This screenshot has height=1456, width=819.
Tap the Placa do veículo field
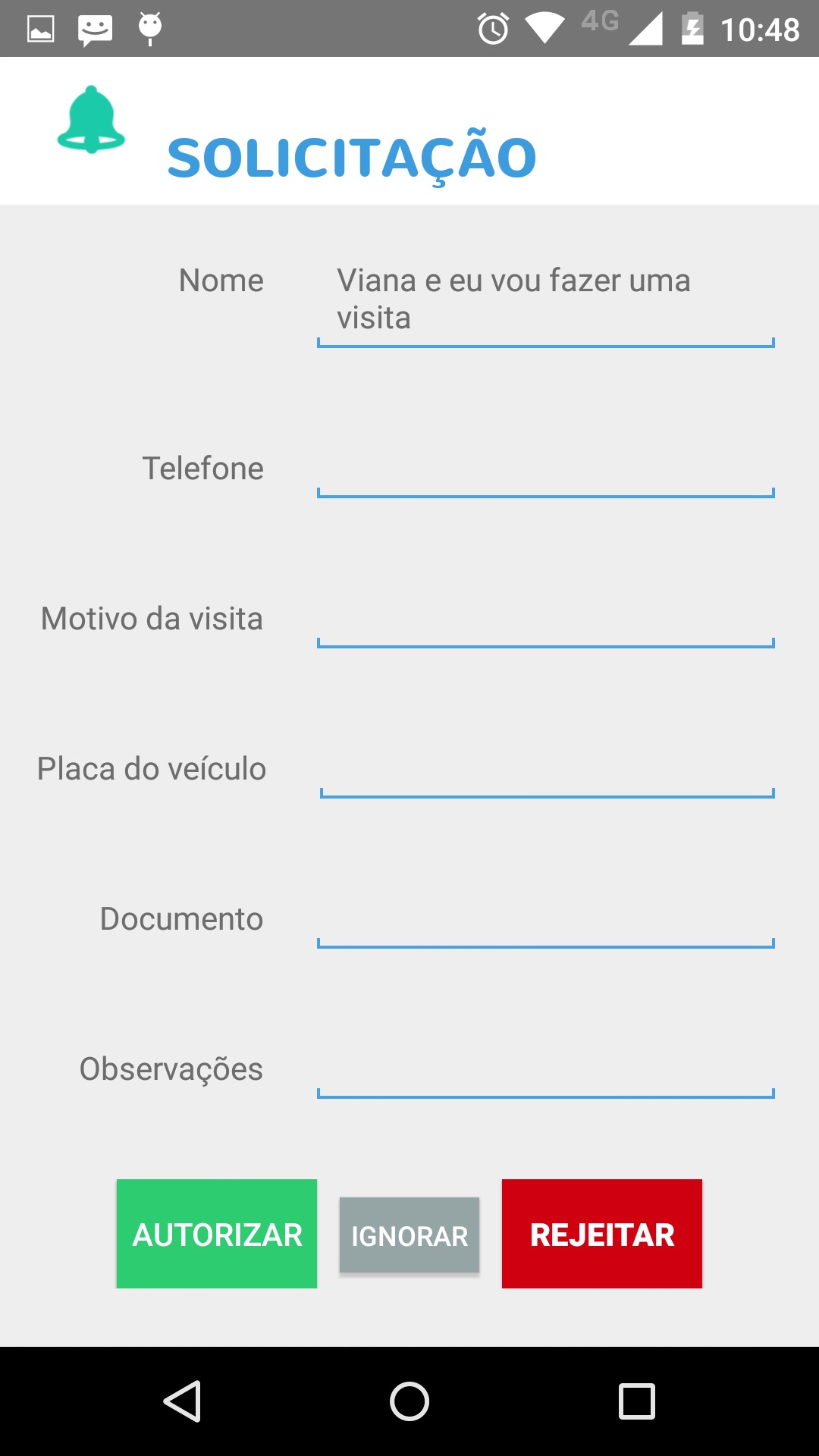tap(548, 769)
